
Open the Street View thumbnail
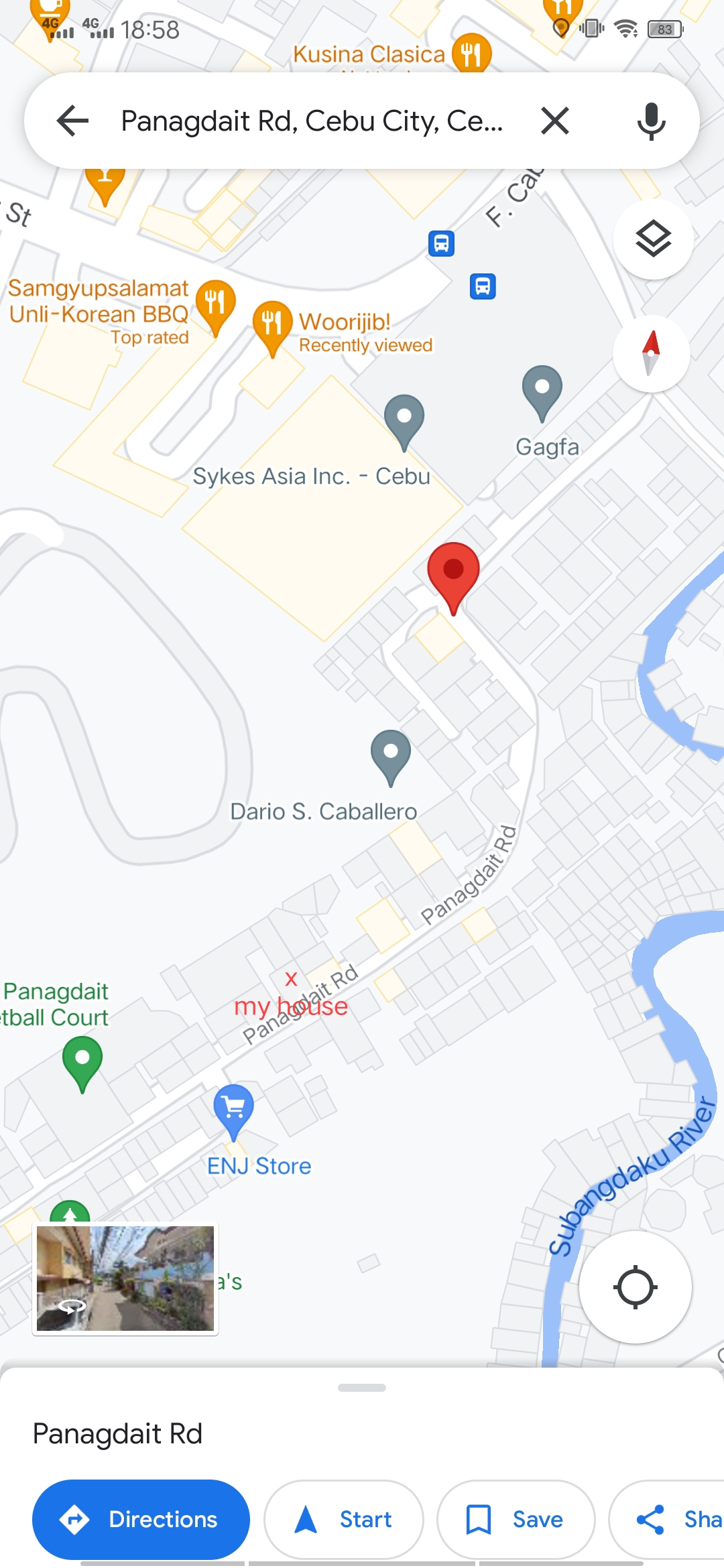125,1278
